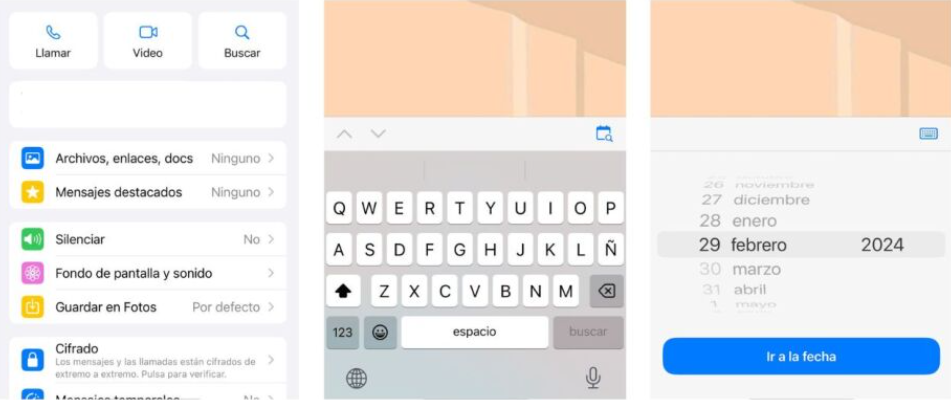Switch back to the keyboard icon
The height and width of the screenshot is (400, 951).
928,134
